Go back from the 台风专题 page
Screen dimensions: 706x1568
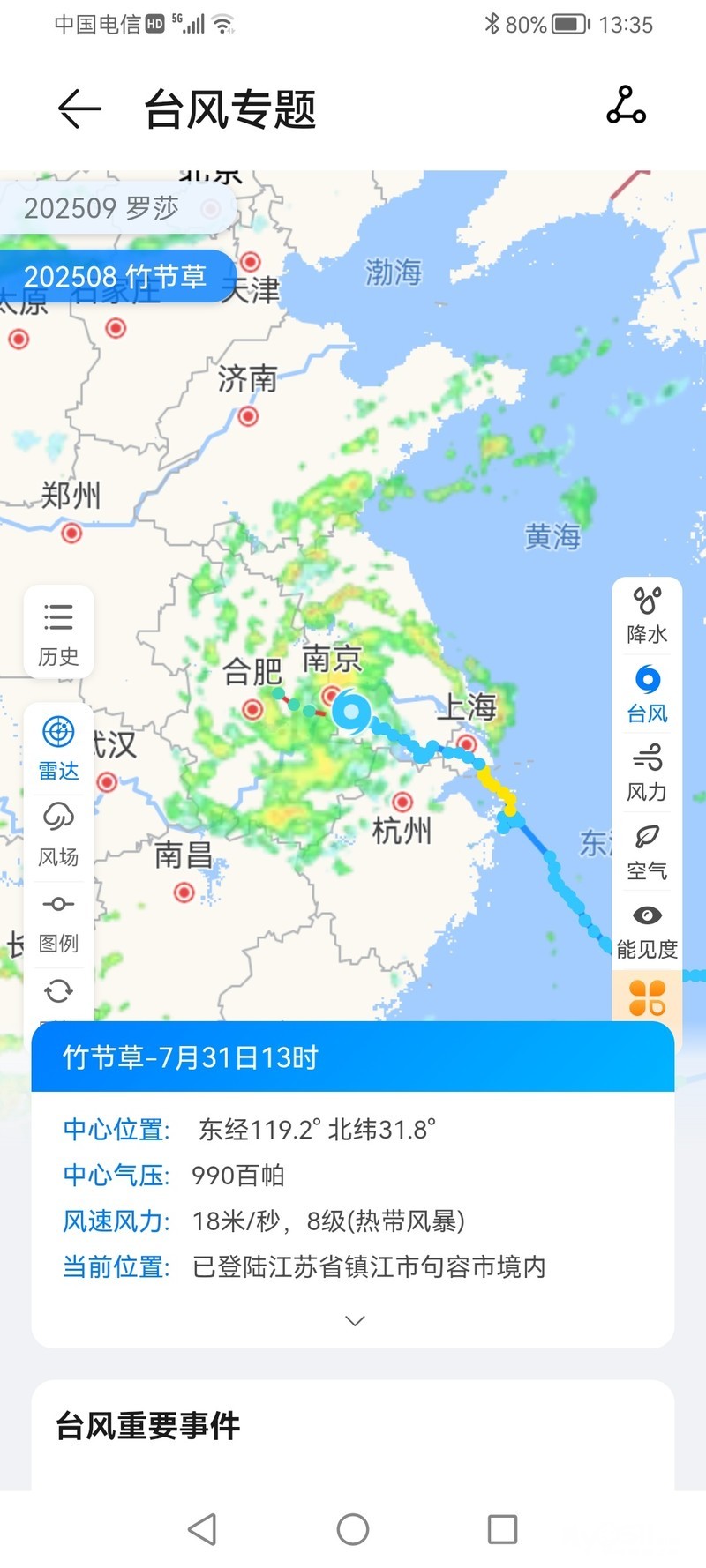79,109
